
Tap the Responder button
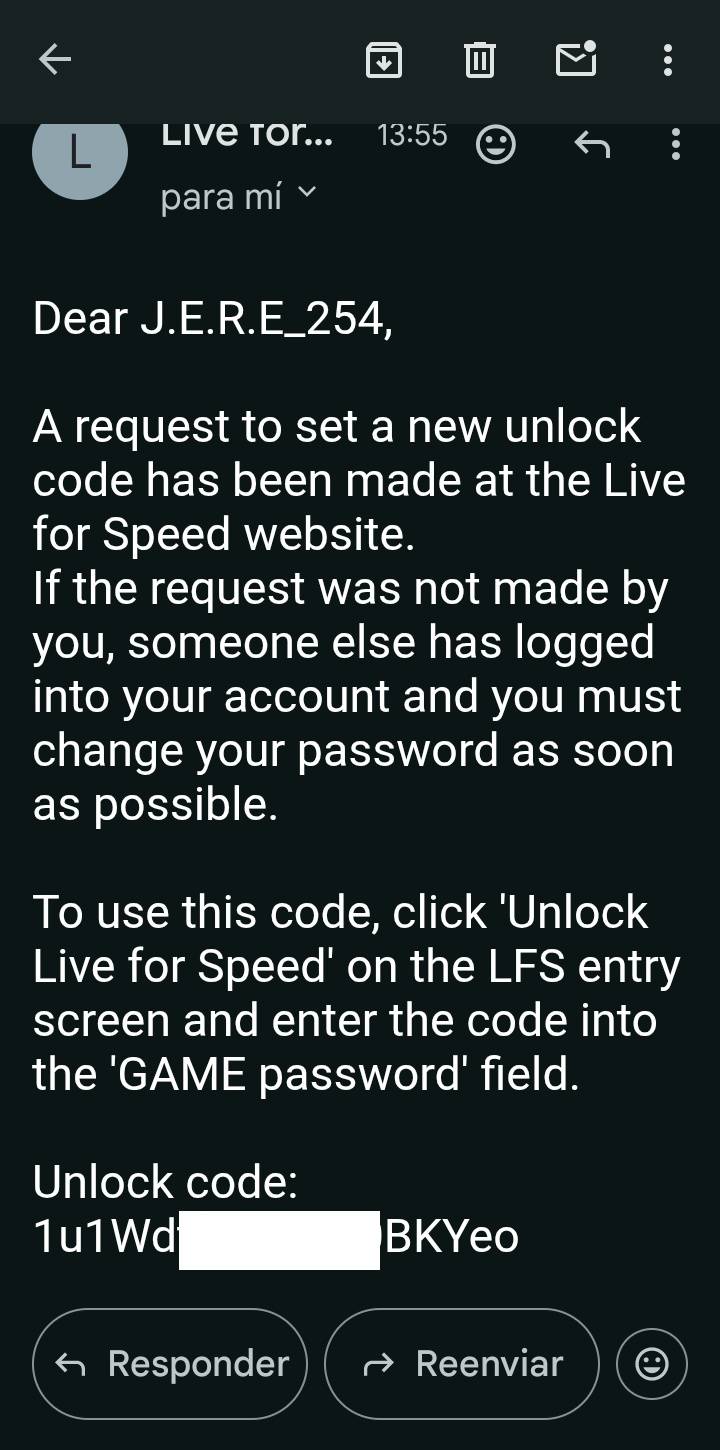[x=170, y=1364]
